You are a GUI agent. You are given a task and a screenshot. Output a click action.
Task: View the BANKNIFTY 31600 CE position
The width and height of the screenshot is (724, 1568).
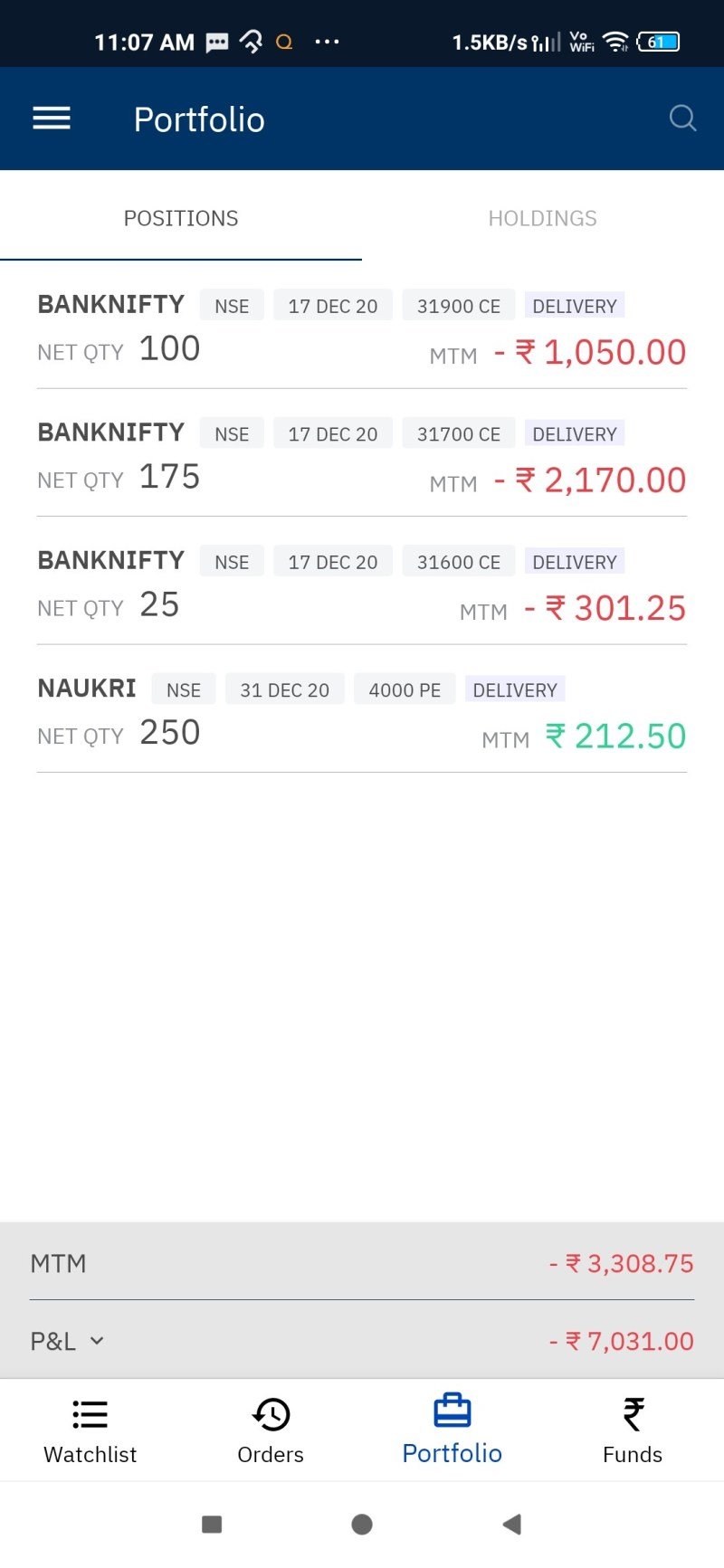(362, 584)
